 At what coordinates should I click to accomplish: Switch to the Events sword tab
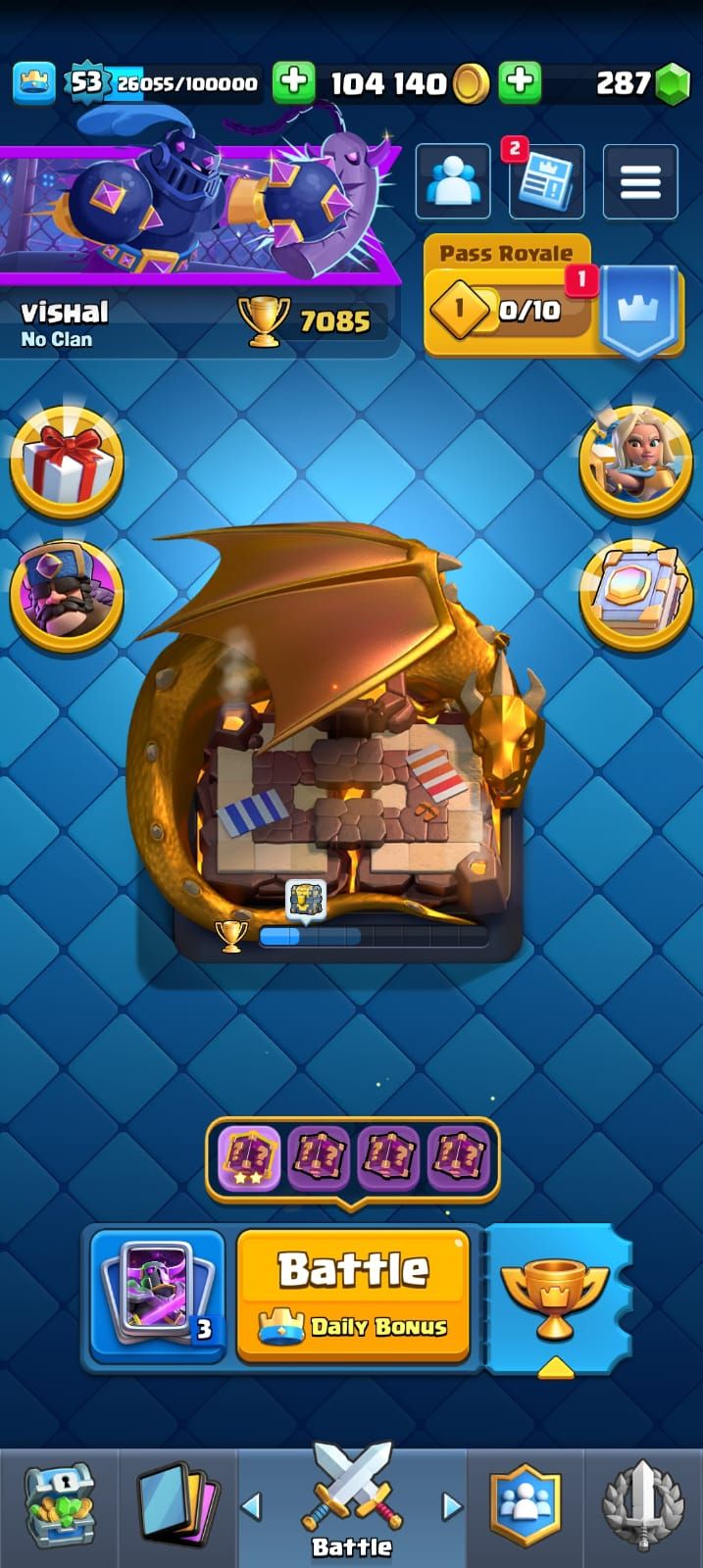643,1506
